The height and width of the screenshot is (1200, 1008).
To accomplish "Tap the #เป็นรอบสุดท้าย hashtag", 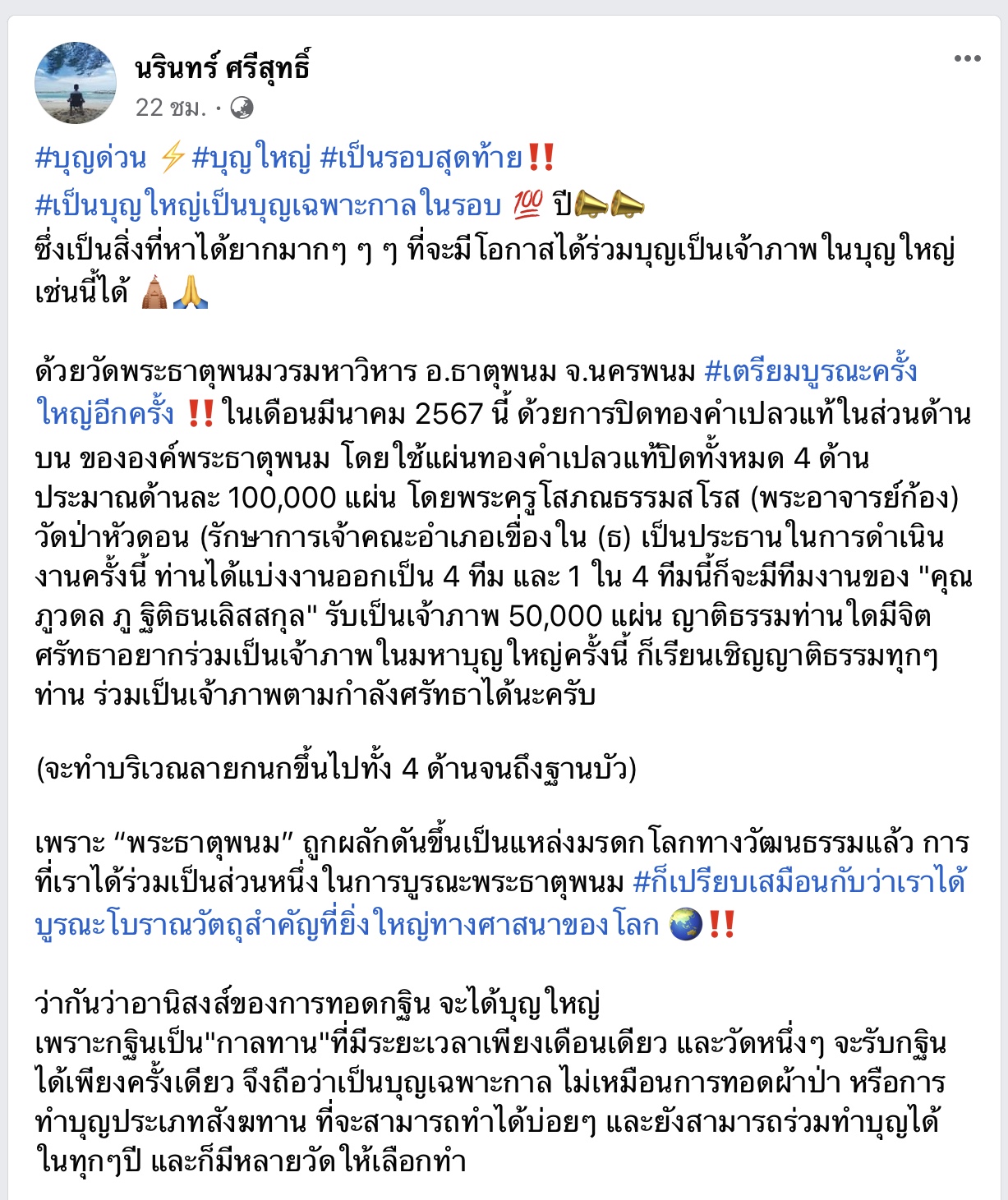I will (x=421, y=156).
